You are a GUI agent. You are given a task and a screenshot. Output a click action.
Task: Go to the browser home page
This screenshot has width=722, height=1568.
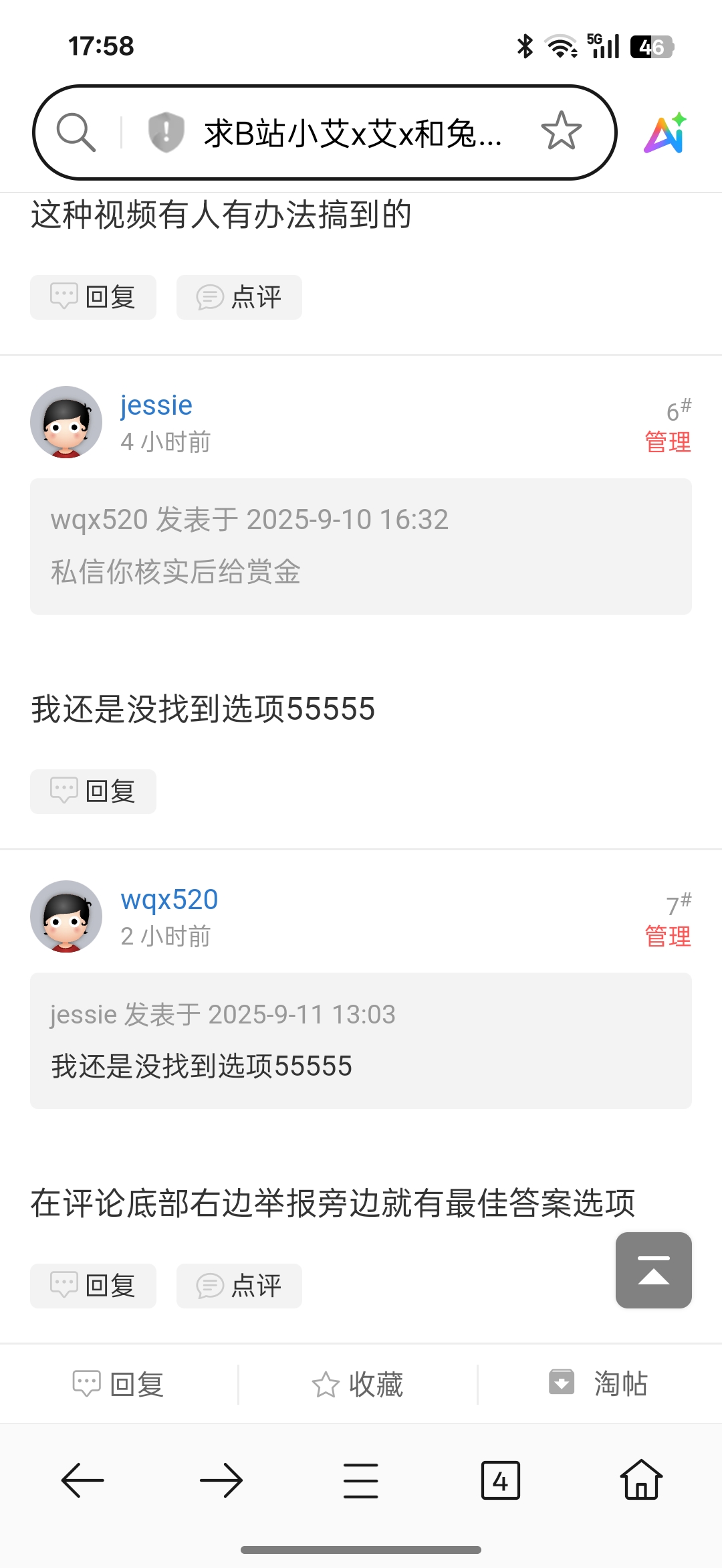coord(641,1480)
